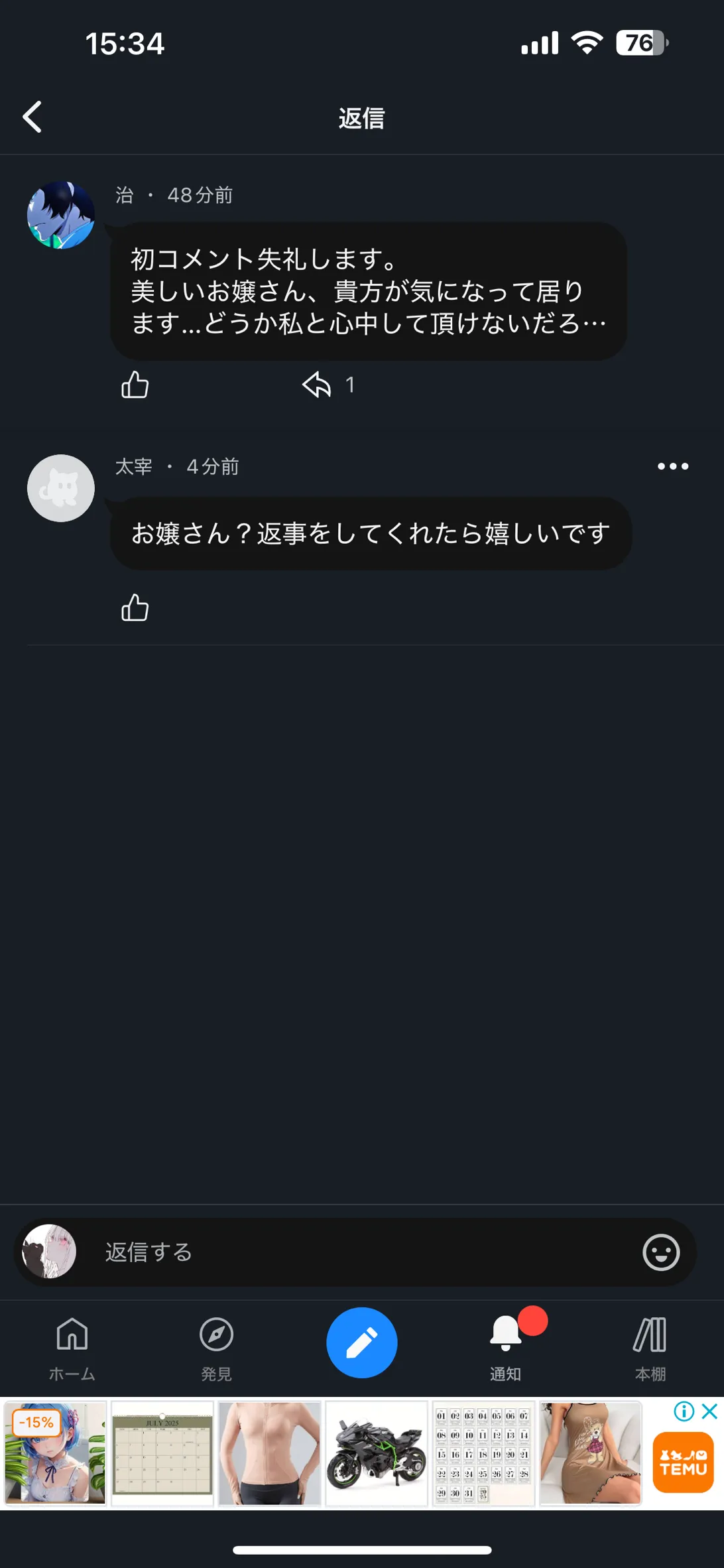Expand 治's truncated comment text

tap(368, 291)
